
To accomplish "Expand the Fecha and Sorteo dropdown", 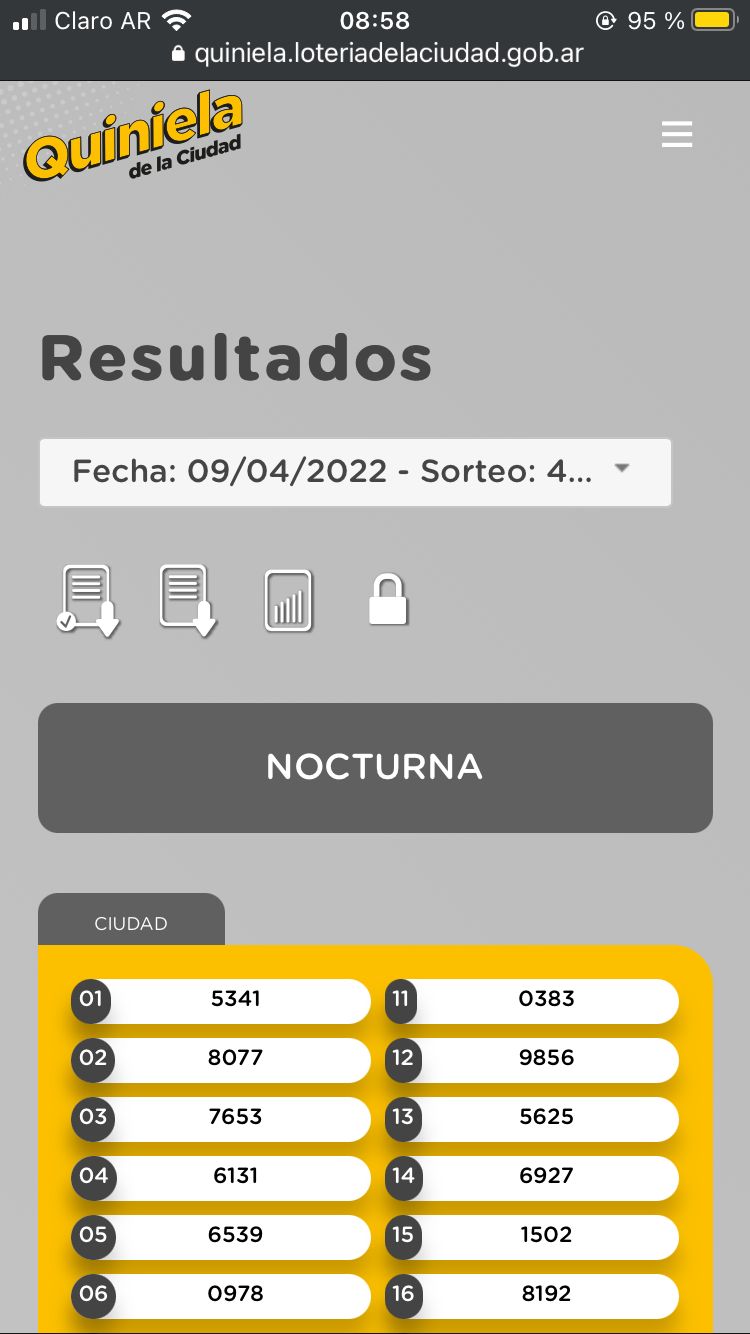I will pos(355,472).
